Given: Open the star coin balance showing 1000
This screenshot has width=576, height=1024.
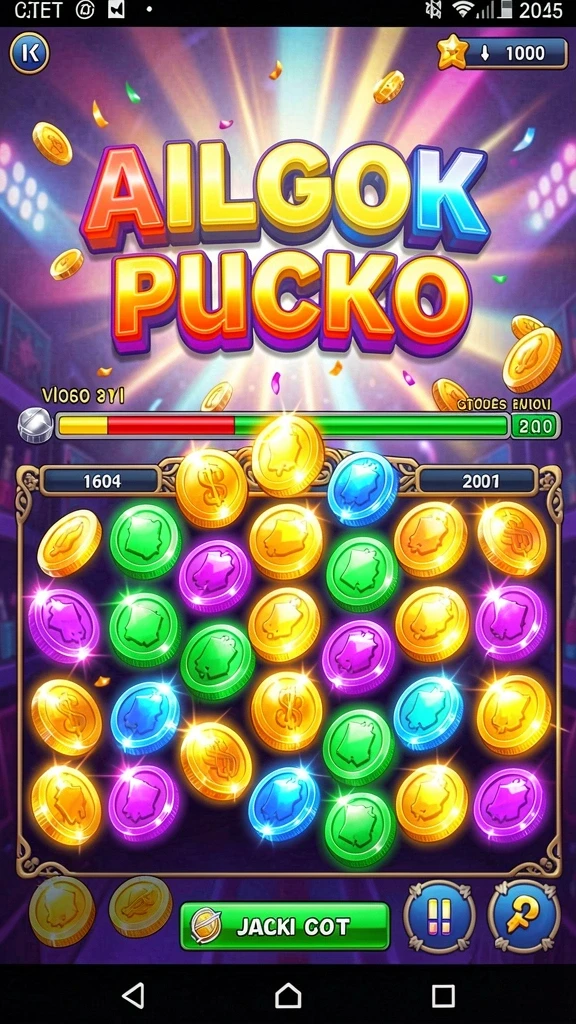Looking at the screenshot, I should coord(502,54).
